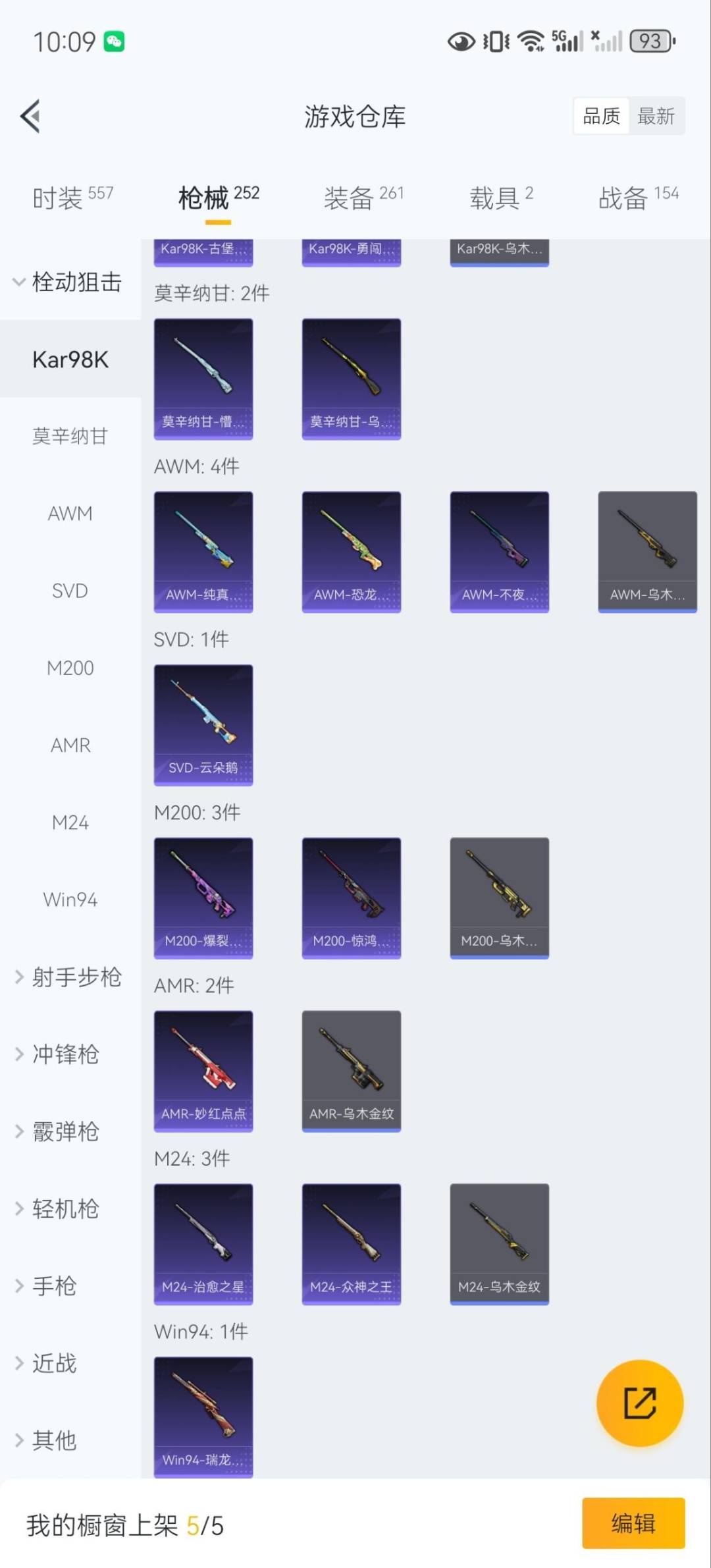Collapse the 栓动狙击 category
This screenshot has height=1568, width=711.
pos(70,283)
